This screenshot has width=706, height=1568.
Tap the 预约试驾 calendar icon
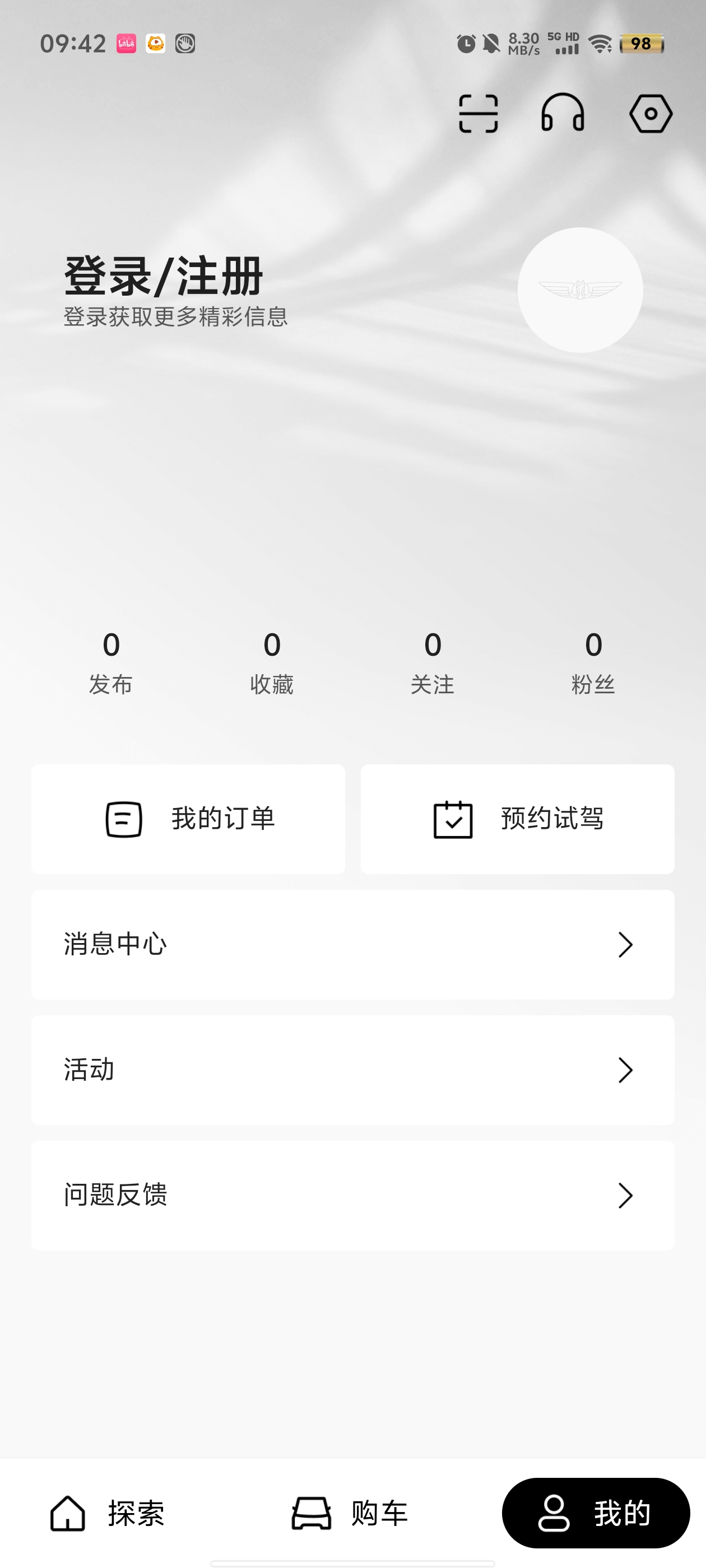pos(452,818)
